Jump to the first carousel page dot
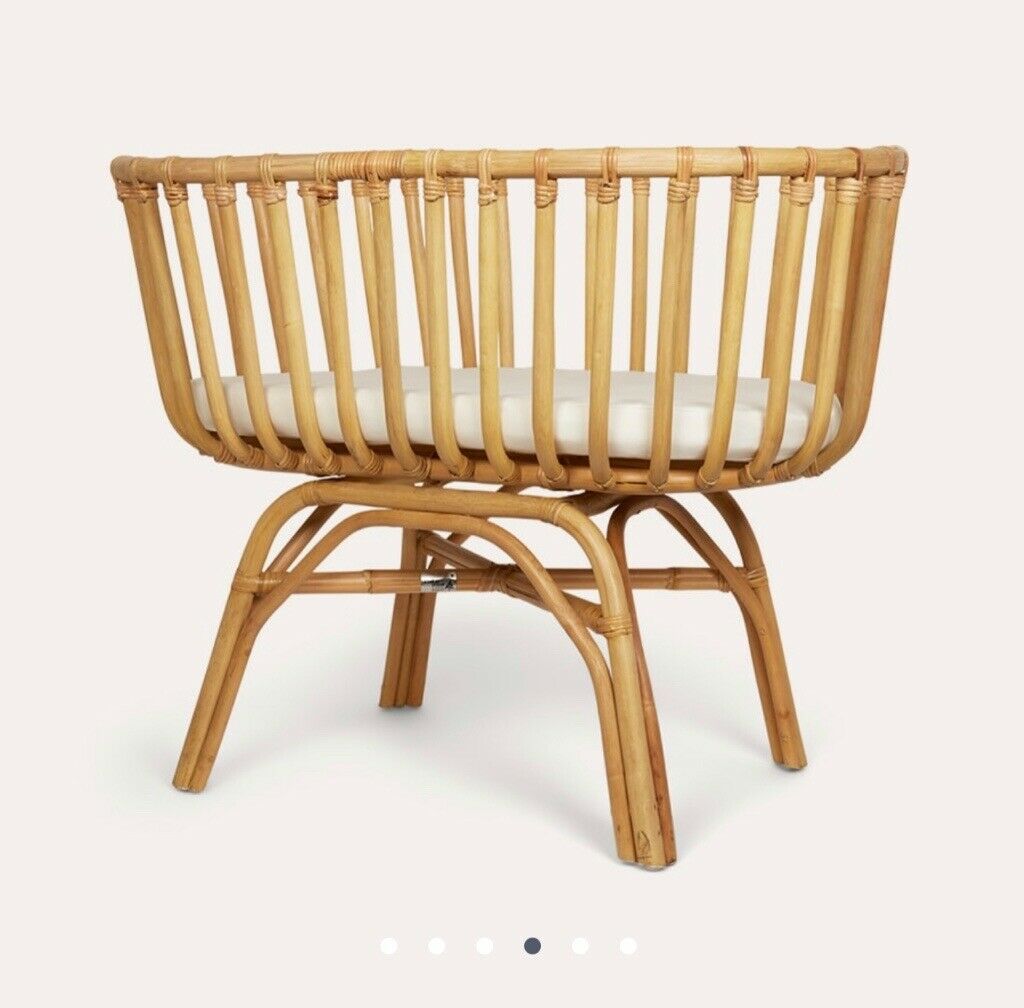 389,945
